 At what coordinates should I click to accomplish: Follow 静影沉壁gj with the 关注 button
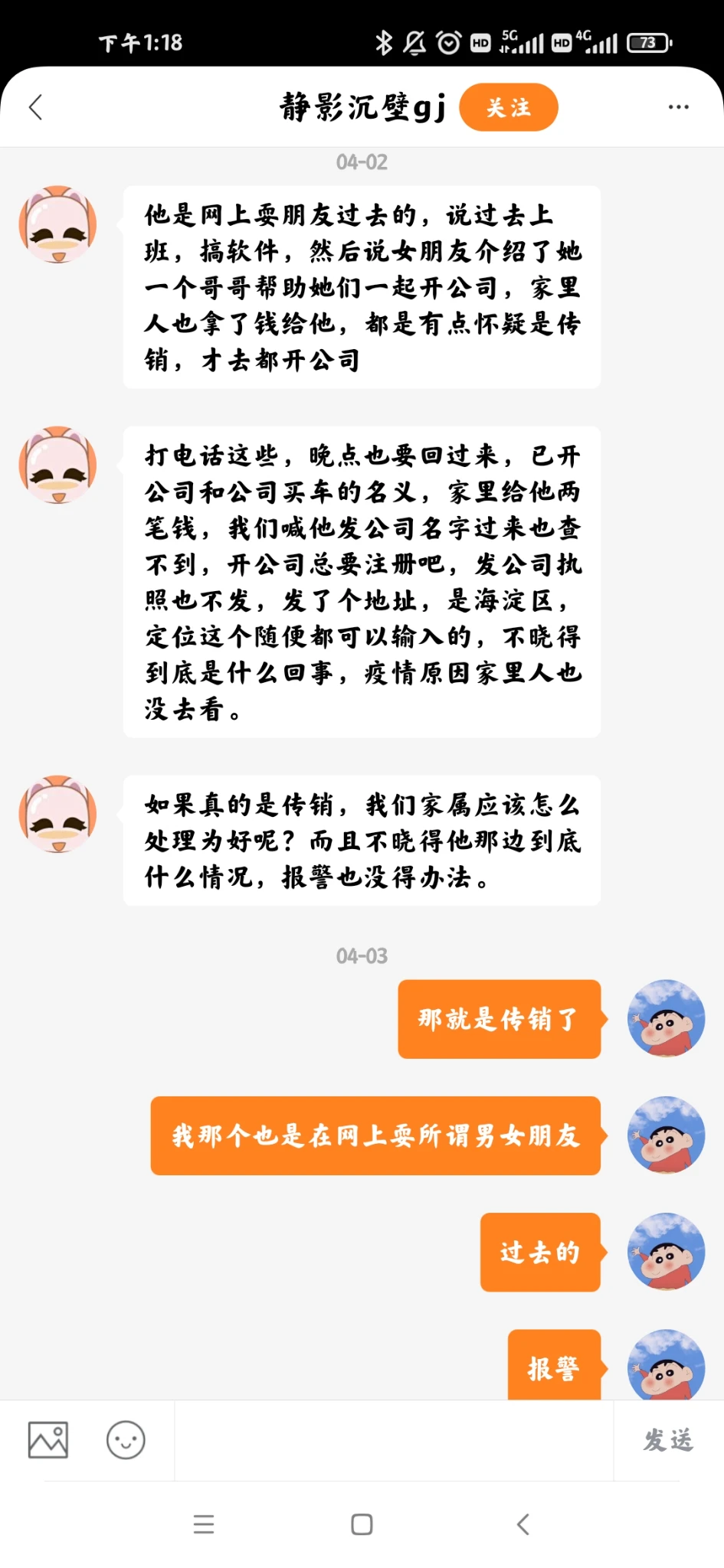tap(508, 107)
